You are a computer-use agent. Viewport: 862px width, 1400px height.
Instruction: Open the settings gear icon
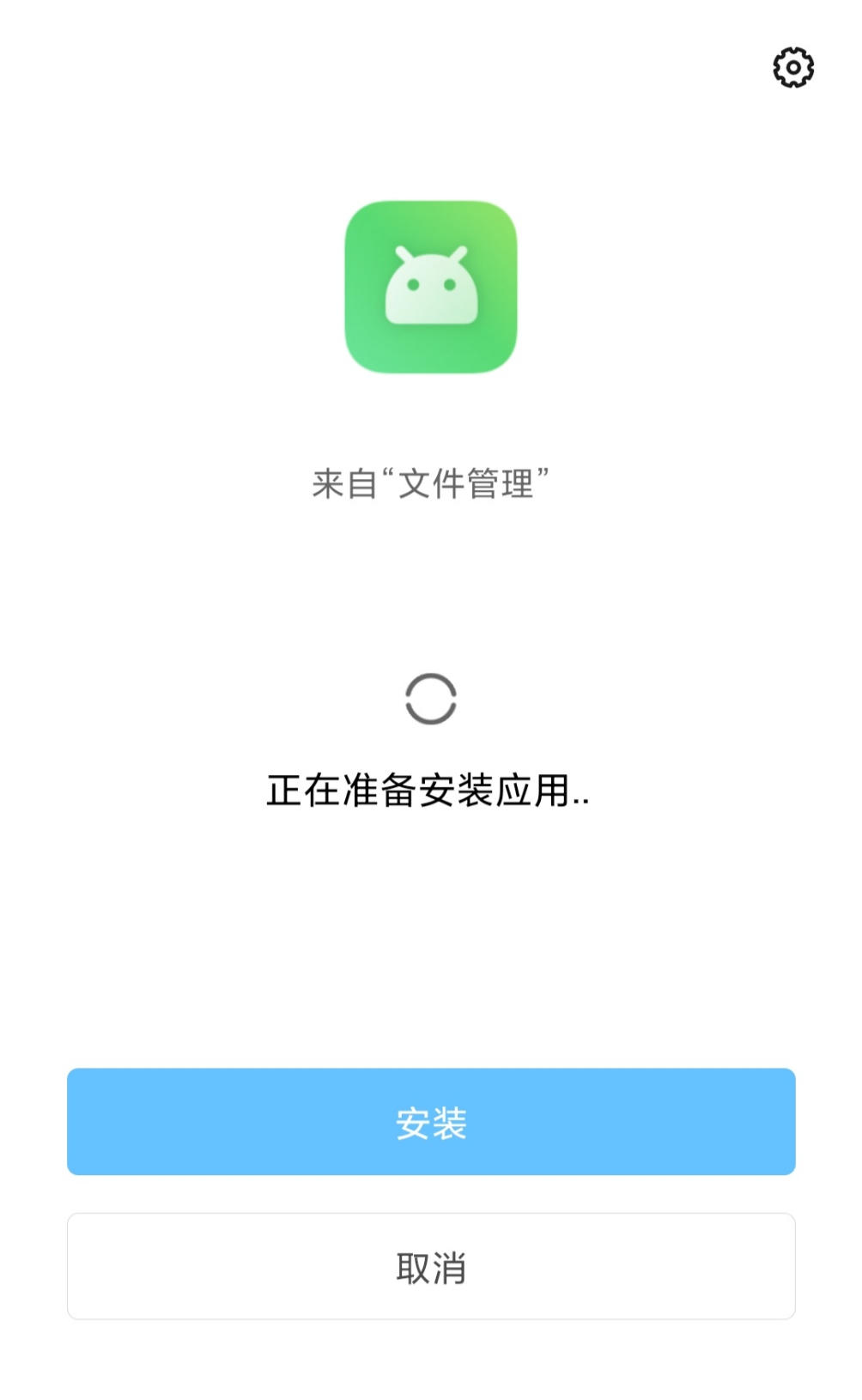pyautogui.click(x=793, y=68)
